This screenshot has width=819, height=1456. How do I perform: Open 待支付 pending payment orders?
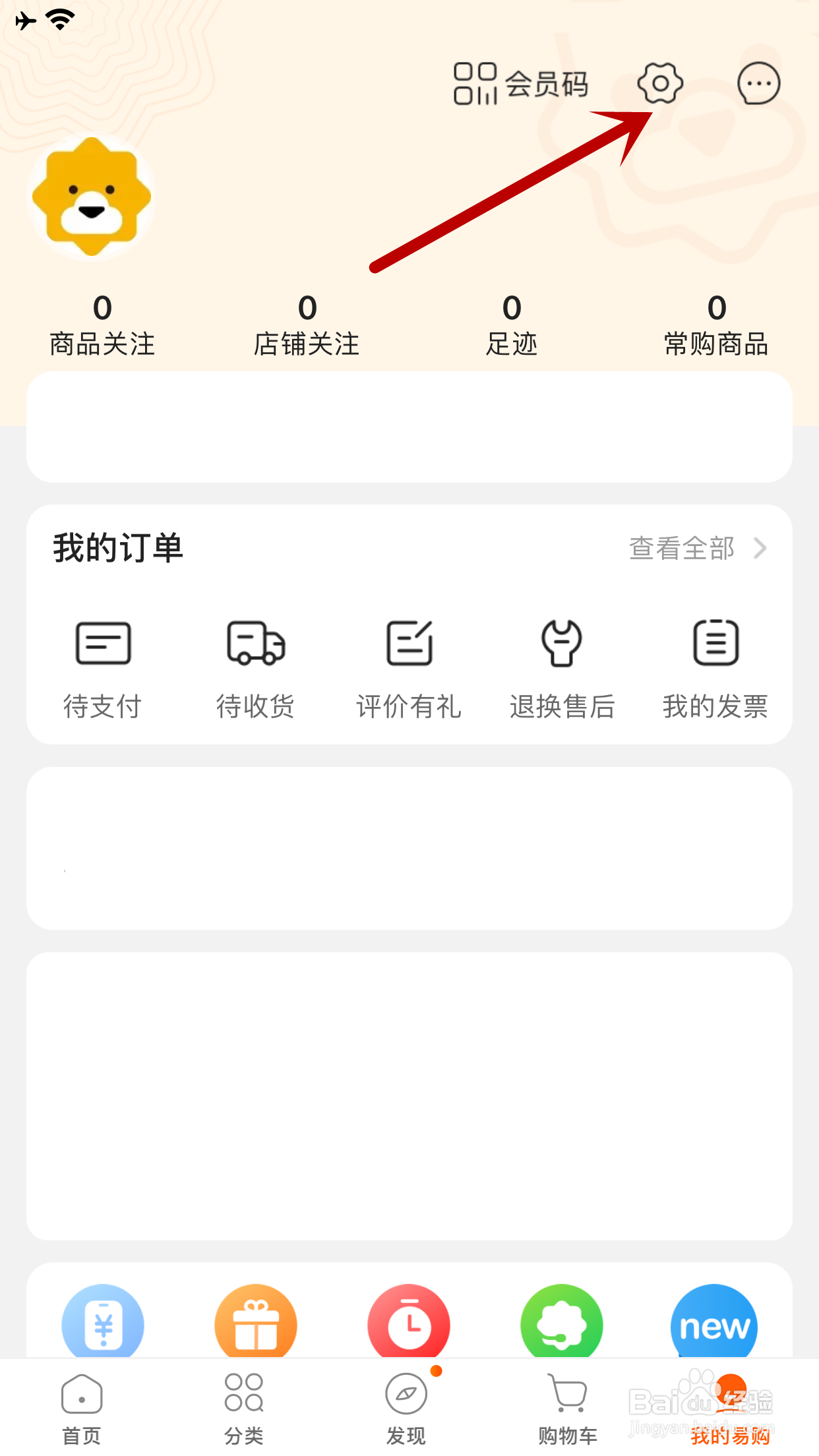103,668
